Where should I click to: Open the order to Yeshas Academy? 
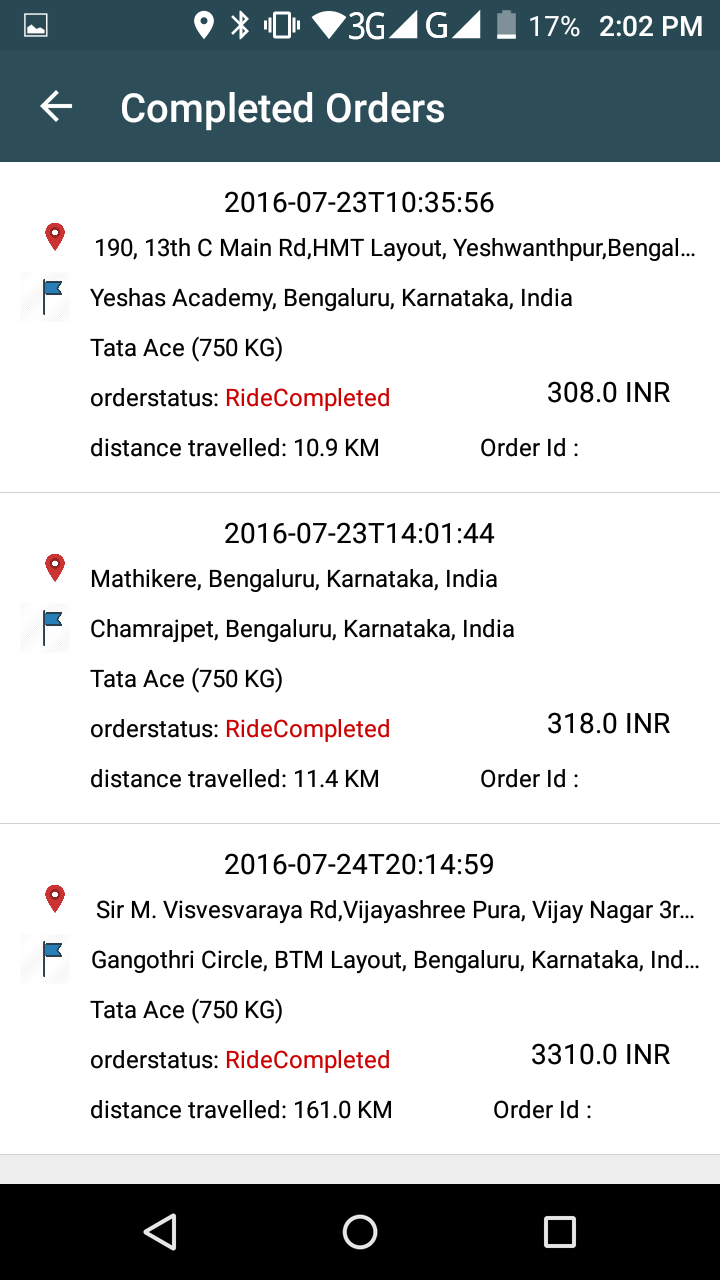coord(360,327)
